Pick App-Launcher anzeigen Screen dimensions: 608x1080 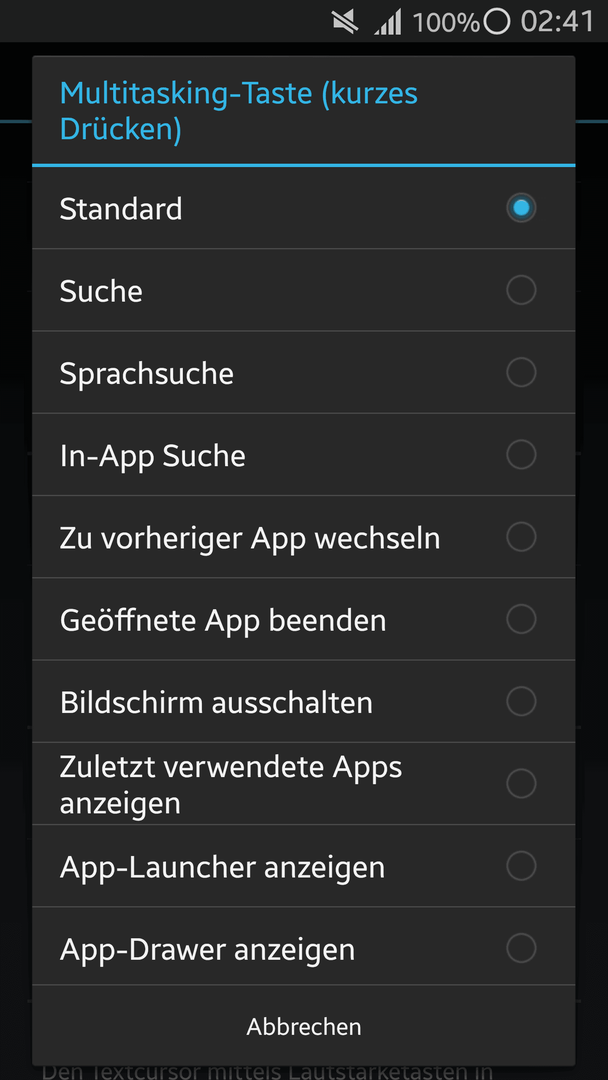(x=304, y=866)
